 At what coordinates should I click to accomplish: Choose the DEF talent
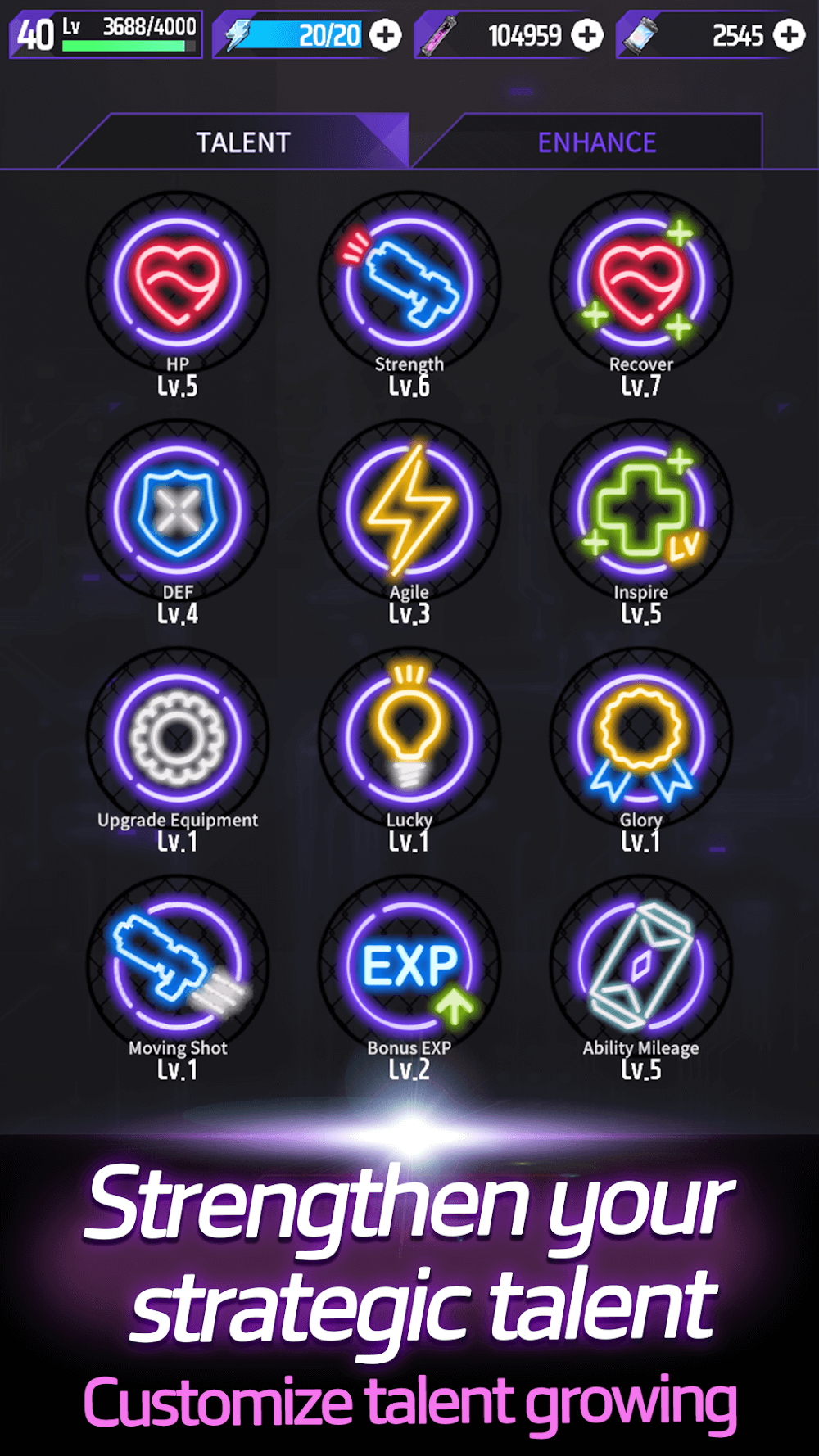pos(178,511)
